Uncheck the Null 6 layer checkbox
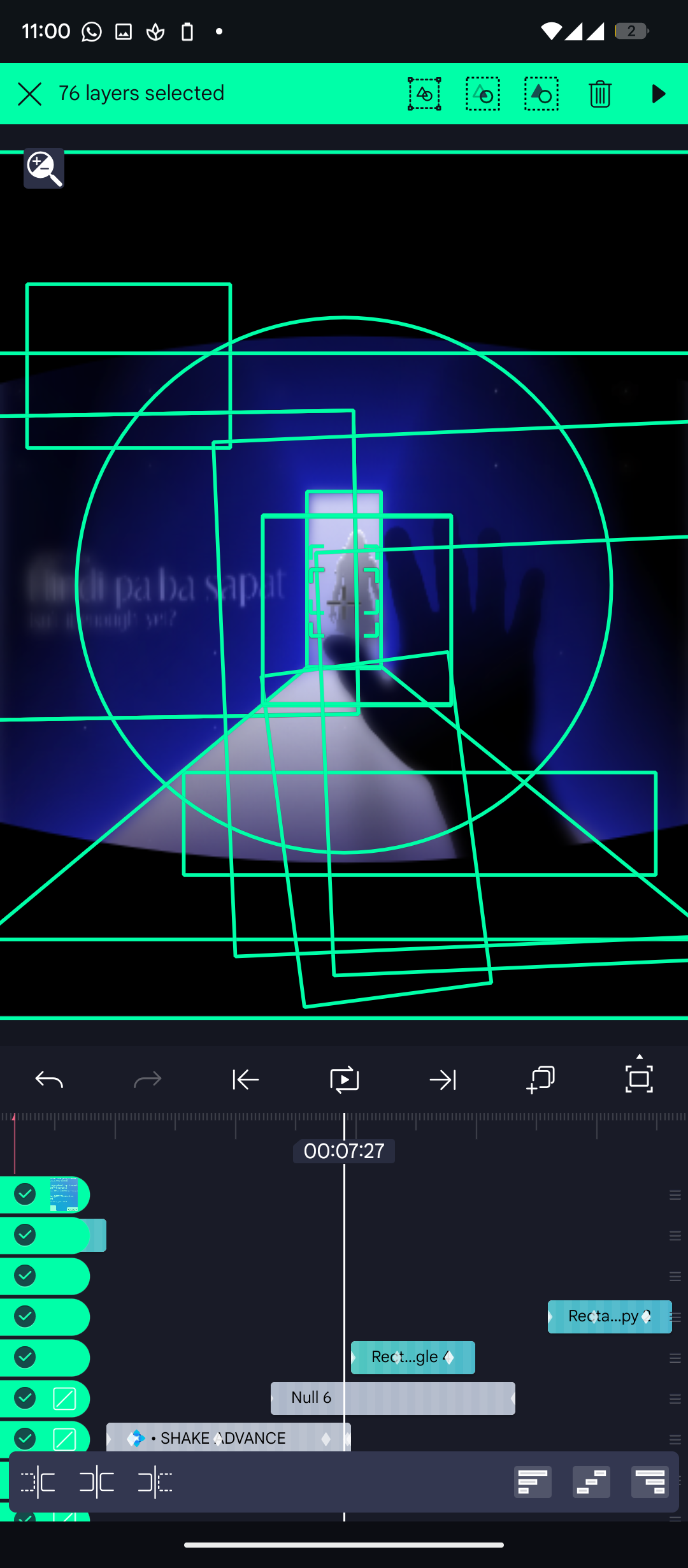 (x=25, y=1398)
